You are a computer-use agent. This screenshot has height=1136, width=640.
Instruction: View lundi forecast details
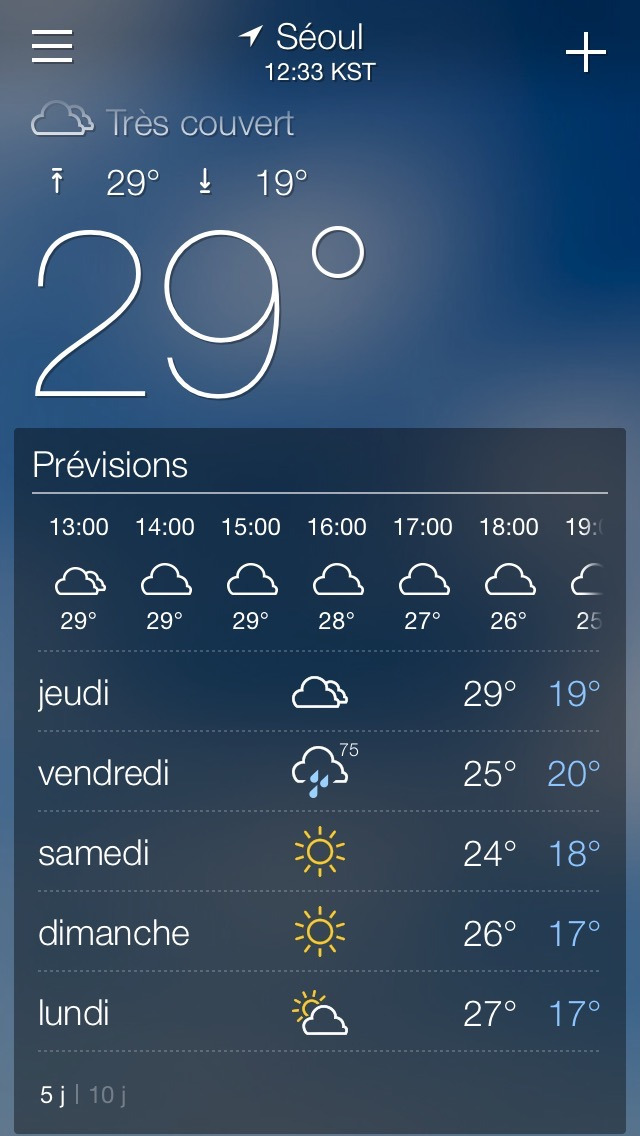point(319,1012)
